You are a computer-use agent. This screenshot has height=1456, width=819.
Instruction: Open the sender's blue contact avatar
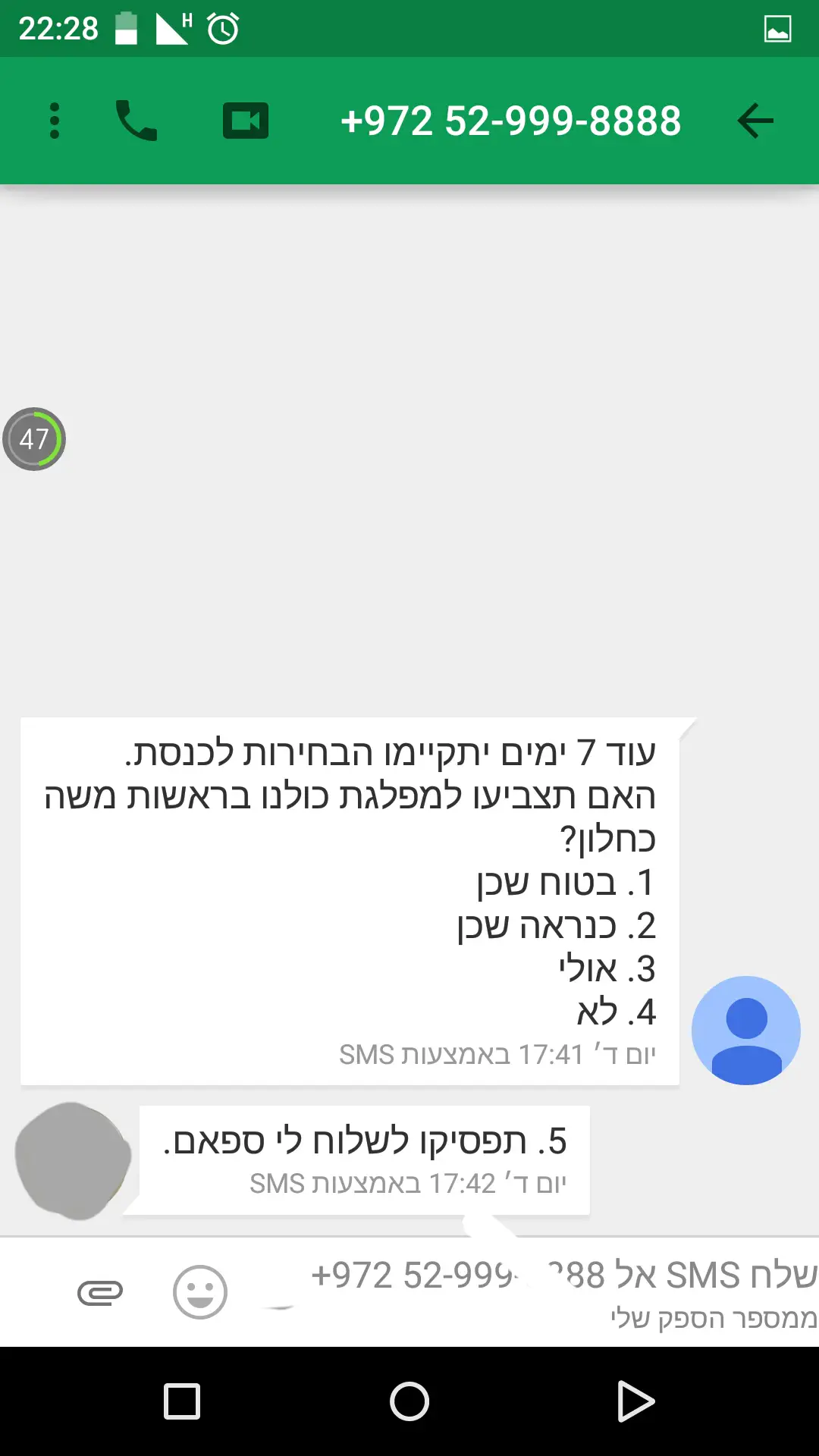click(x=745, y=1030)
